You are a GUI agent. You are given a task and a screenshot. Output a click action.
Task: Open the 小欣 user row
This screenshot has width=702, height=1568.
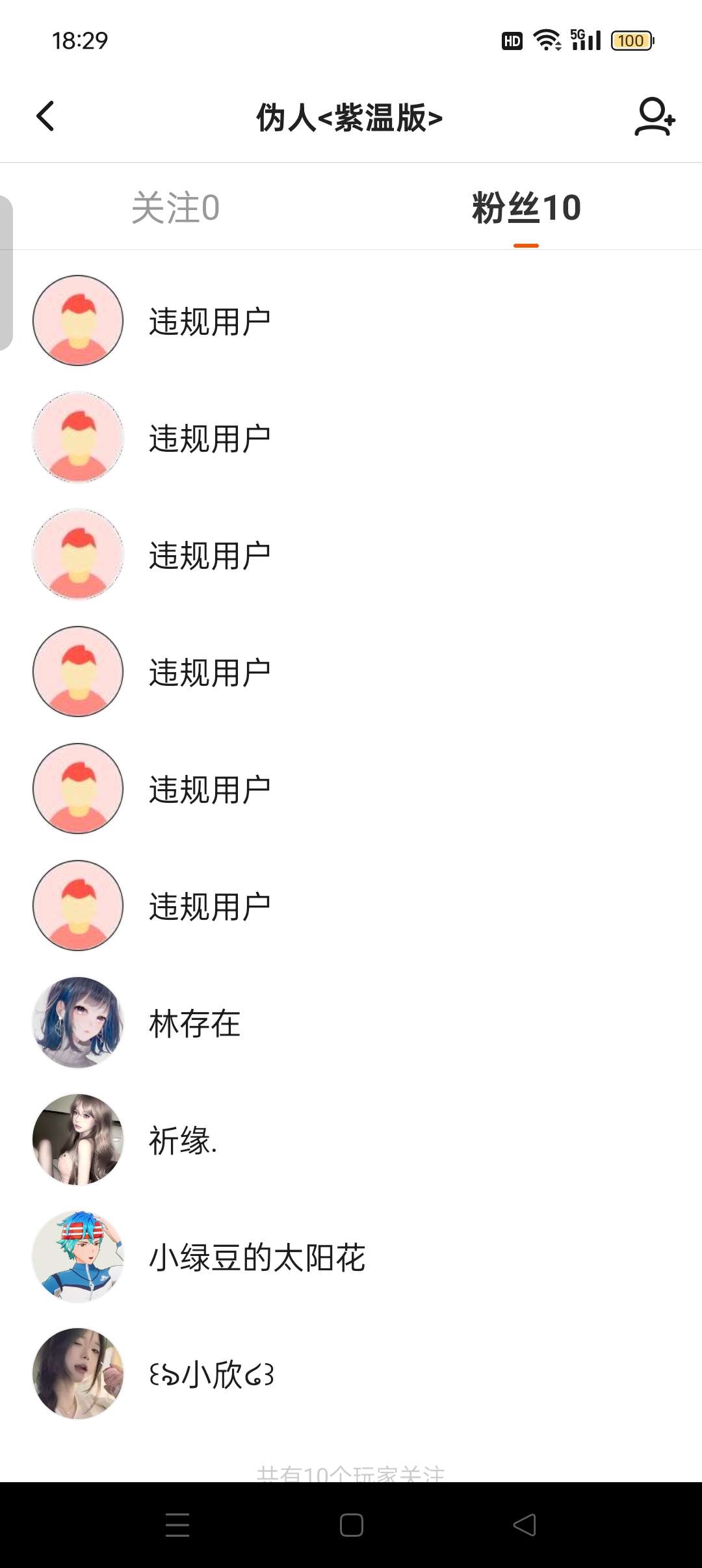click(212, 1374)
